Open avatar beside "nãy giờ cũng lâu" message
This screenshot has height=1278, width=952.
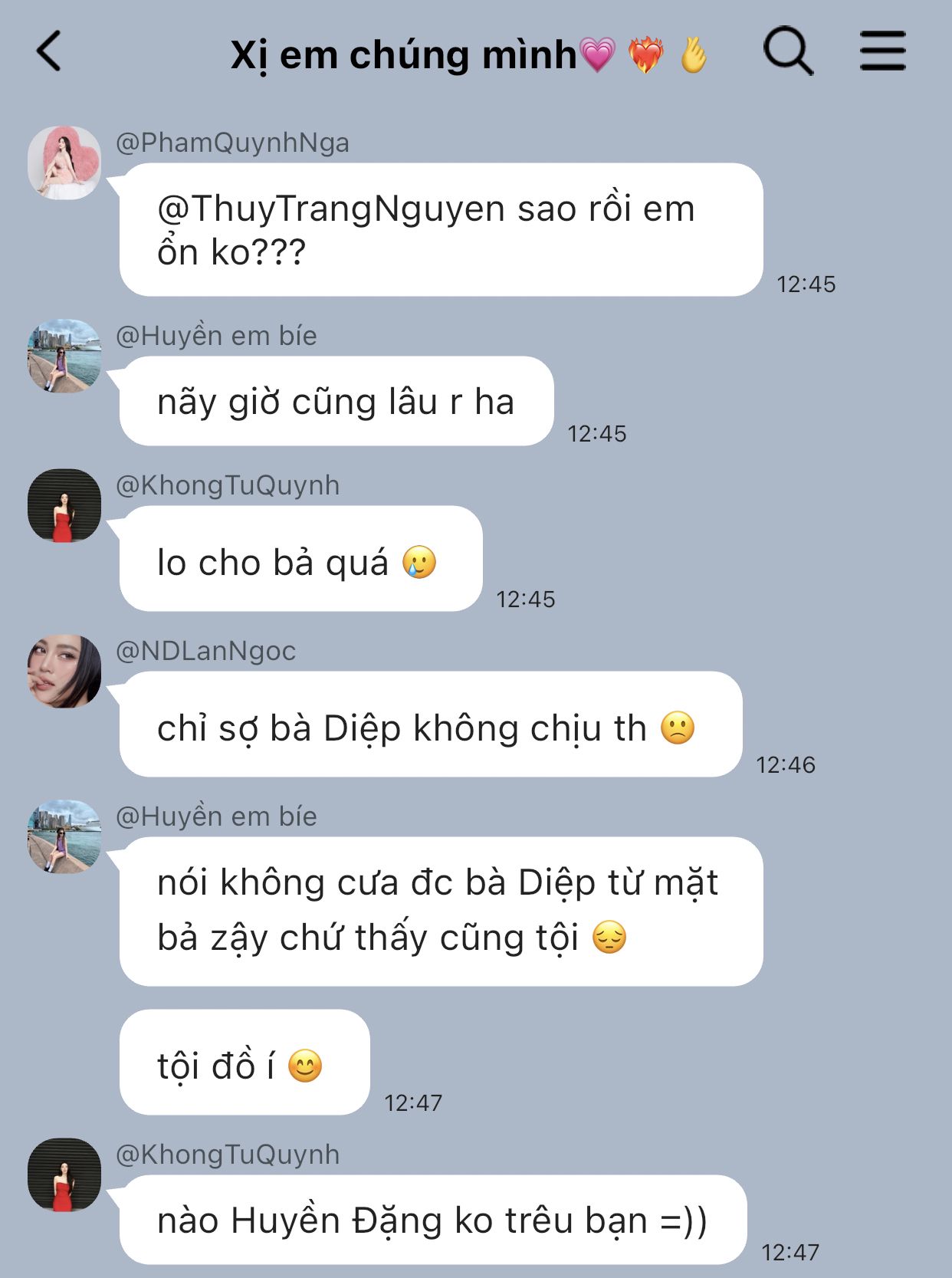tap(64, 356)
